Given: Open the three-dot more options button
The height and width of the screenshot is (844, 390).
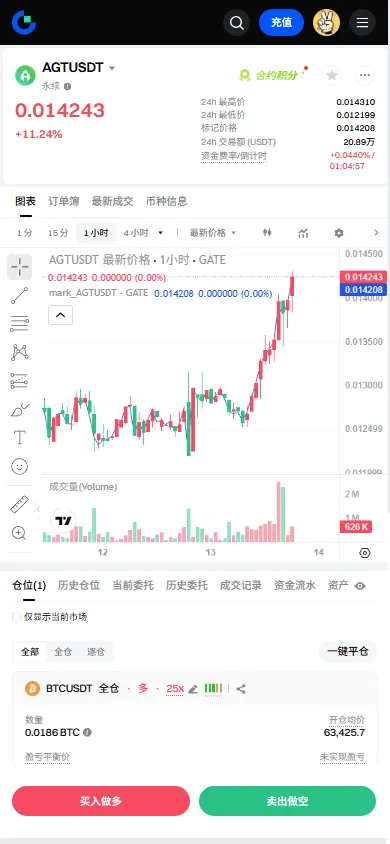Looking at the screenshot, I should (365, 75).
